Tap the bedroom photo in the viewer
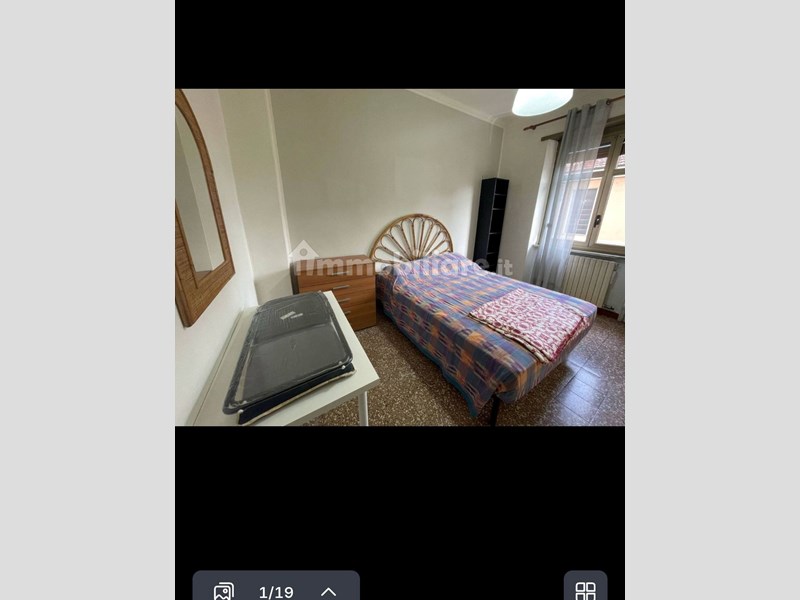The width and height of the screenshot is (800, 600). click(x=400, y=258)
